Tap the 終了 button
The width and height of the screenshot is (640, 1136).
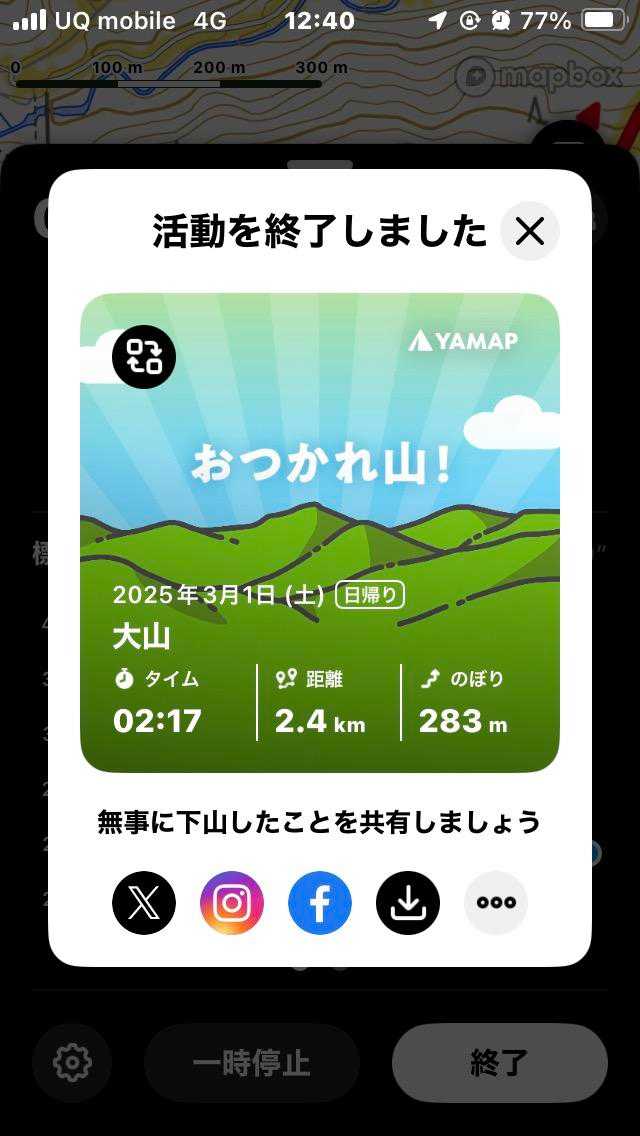coord(499,1062)
